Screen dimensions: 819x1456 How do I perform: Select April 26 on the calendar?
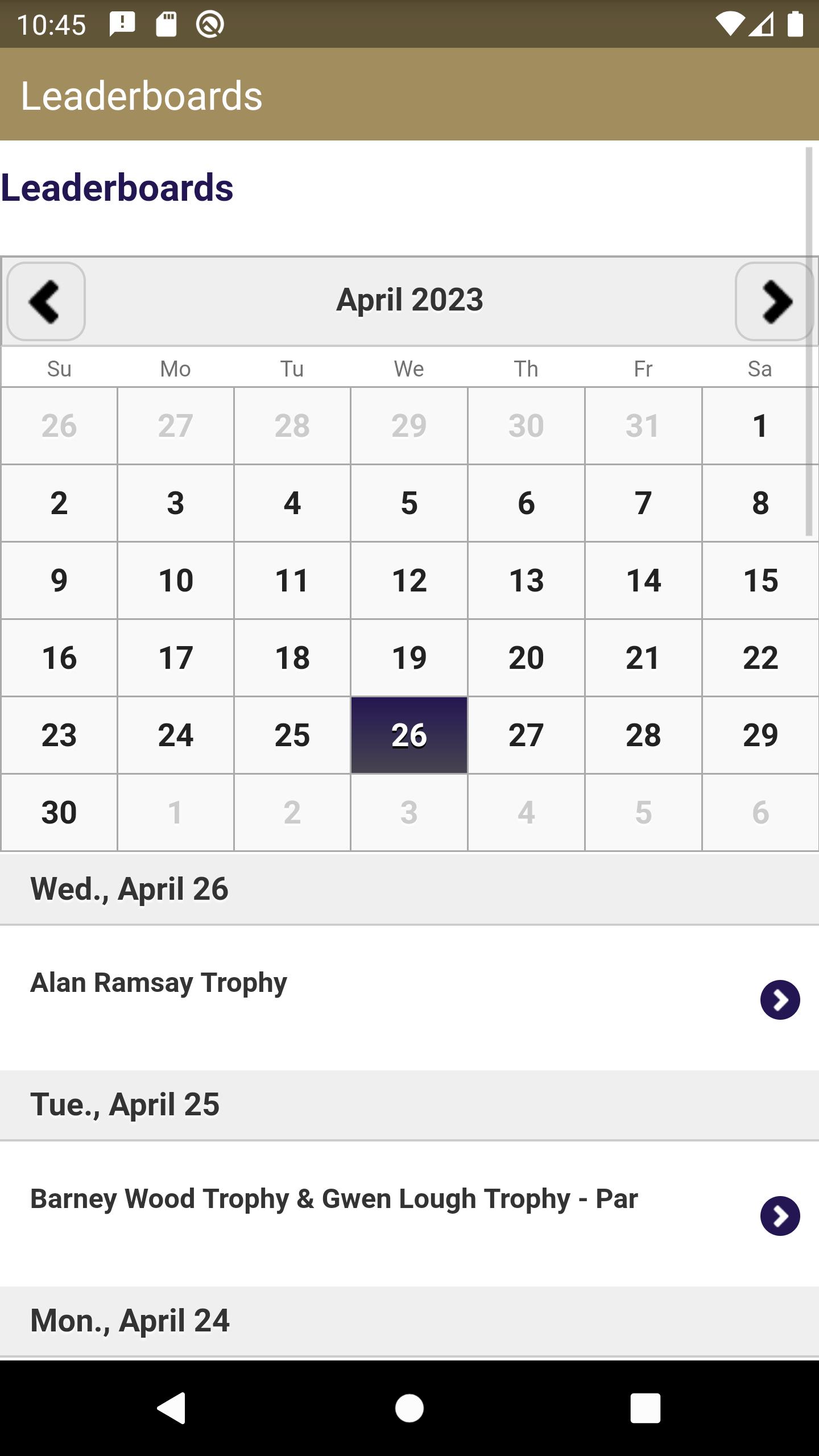(x=409, y=735)
